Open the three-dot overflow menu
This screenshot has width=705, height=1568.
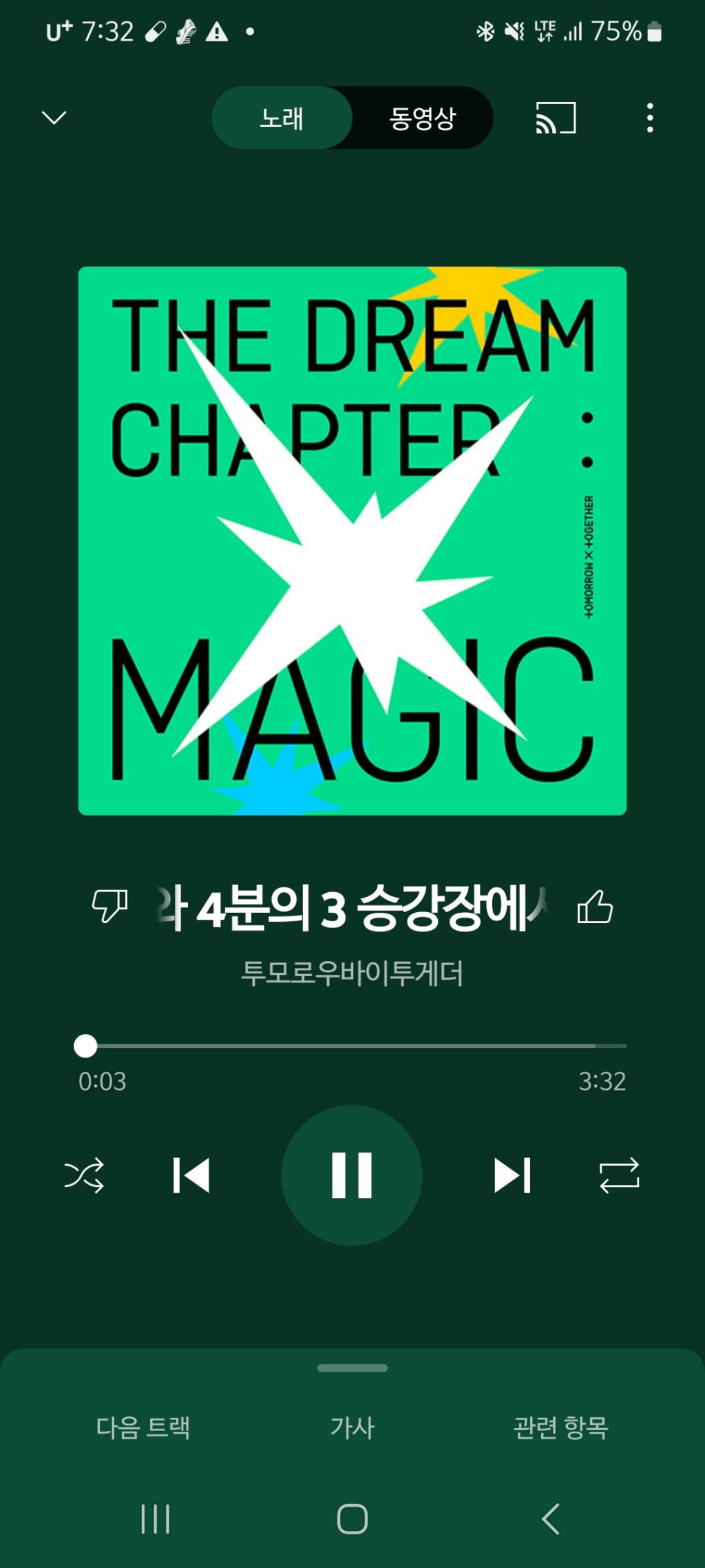point(650,118)
